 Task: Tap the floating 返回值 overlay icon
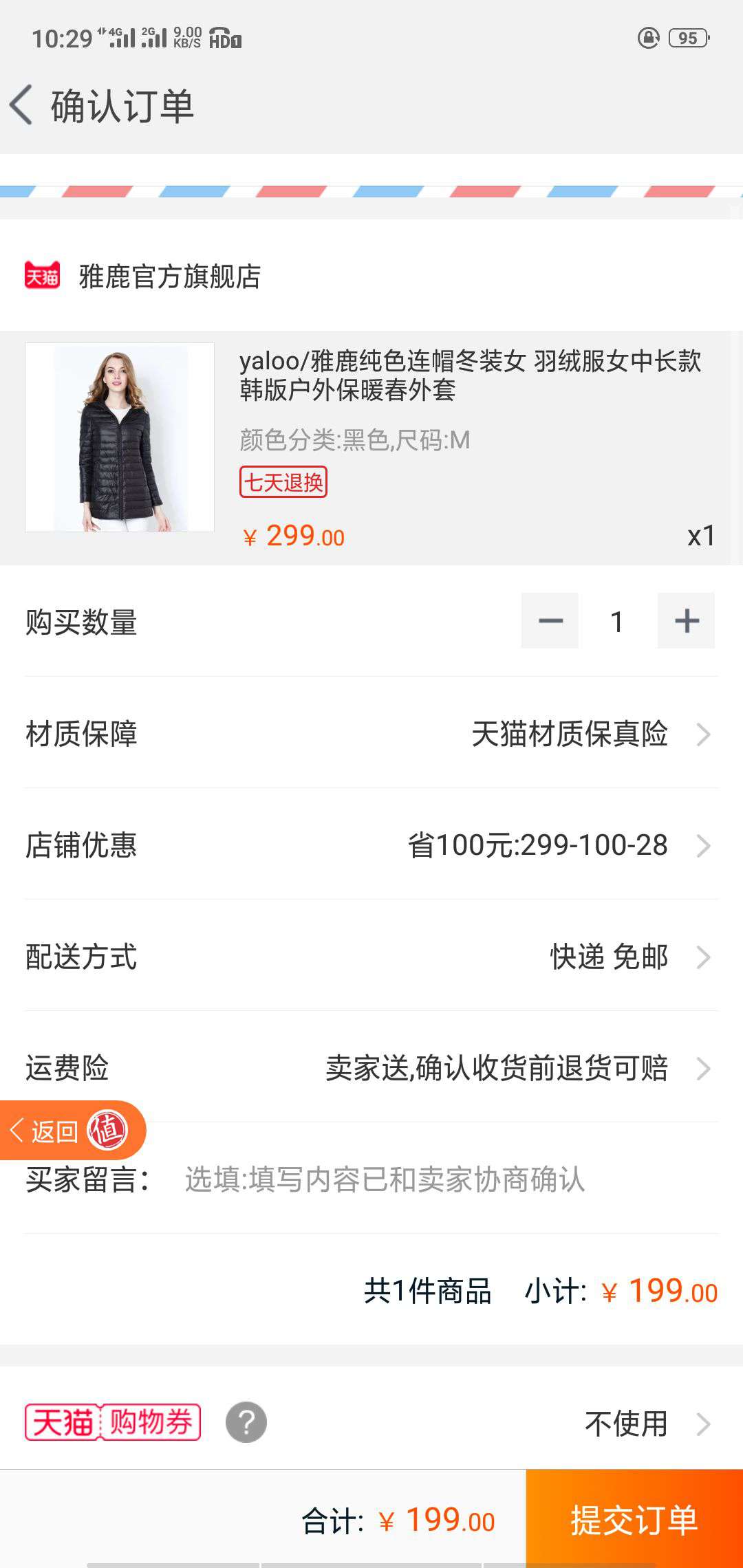72,1131
